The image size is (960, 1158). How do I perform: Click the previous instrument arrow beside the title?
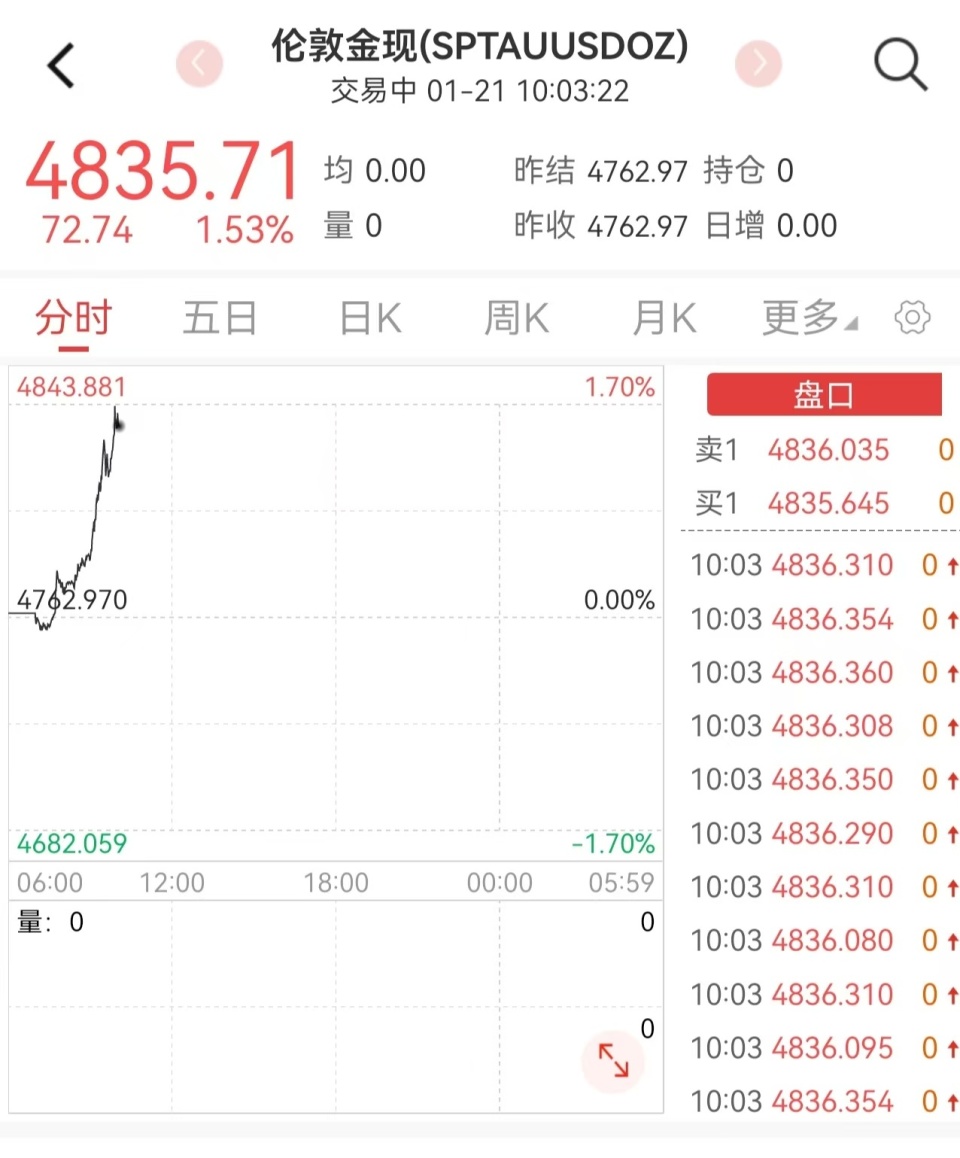200,63
